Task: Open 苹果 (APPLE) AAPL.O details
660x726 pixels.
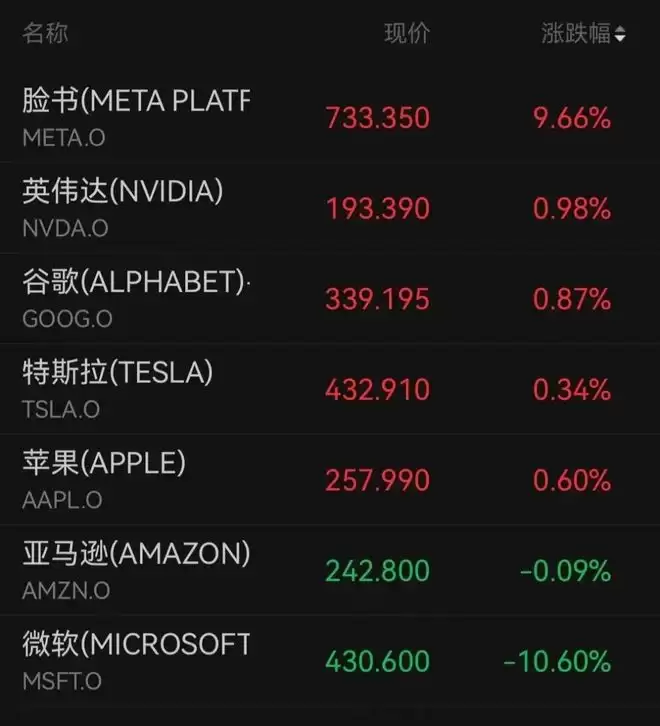Action: tap(105, 480)
